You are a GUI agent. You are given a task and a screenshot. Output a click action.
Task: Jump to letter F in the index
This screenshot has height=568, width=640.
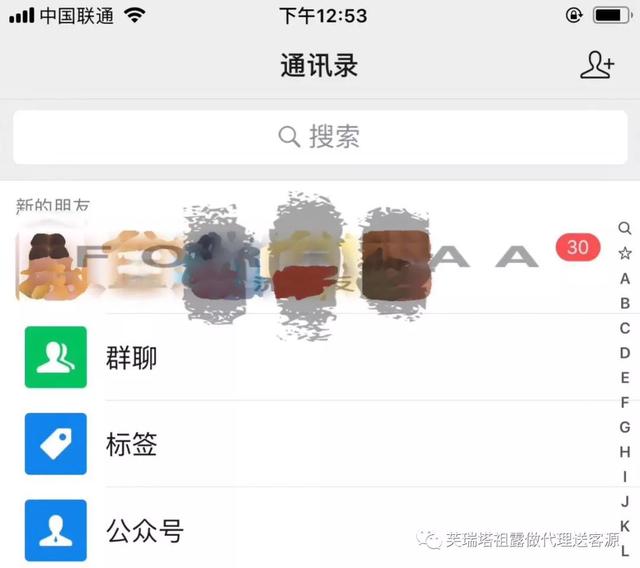[625, 402]
